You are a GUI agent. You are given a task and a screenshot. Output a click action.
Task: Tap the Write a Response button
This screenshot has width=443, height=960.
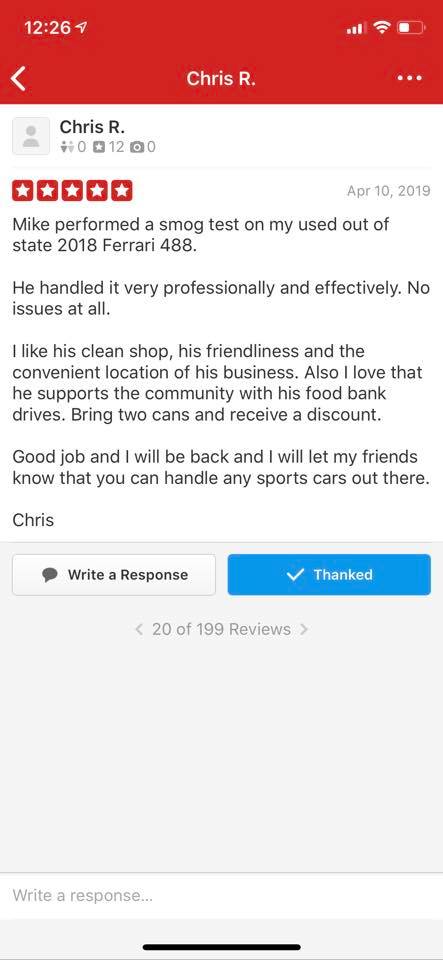114,574
